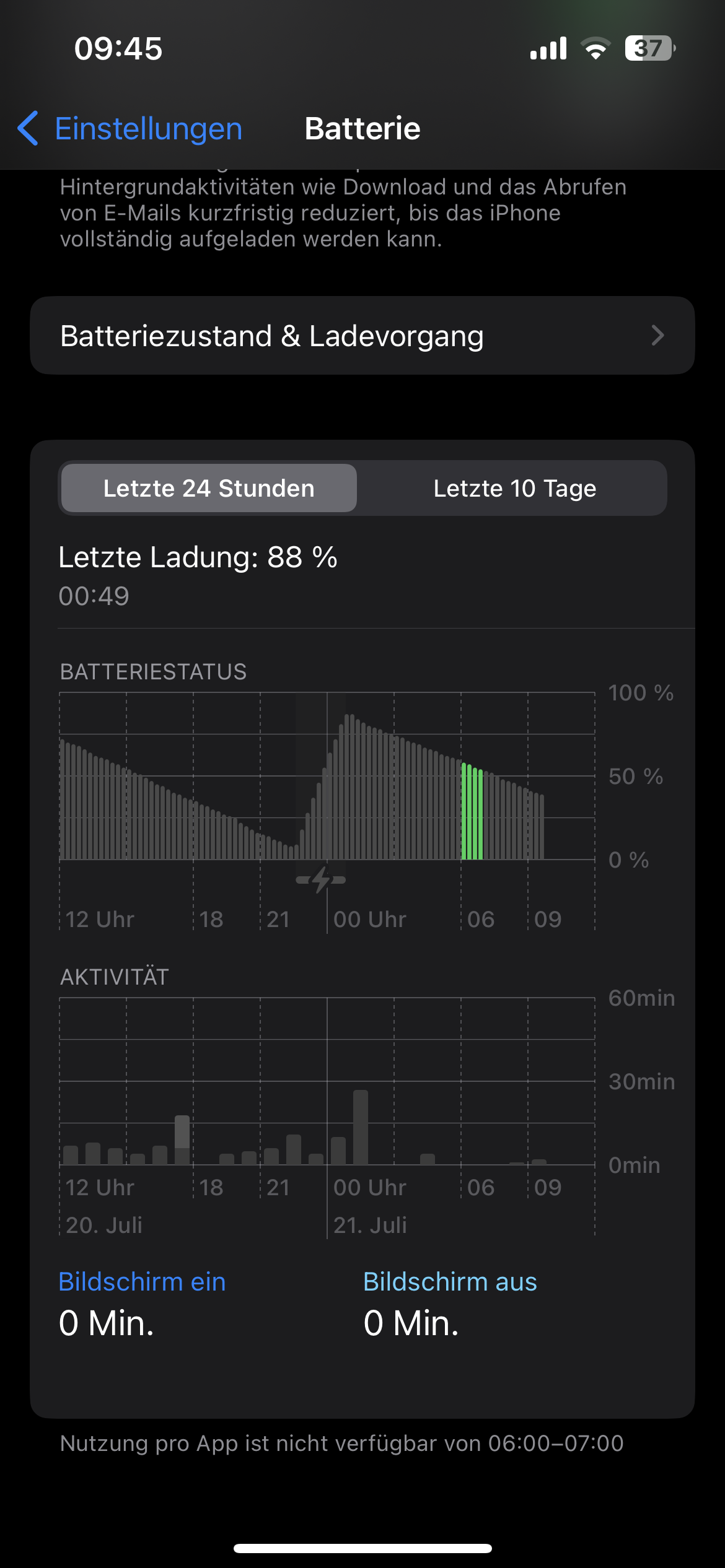Image resolution: width=725 pixels, height=1568 pixels.
Task: Switch to Letzte 10 Tage
Action: (514, 489)
